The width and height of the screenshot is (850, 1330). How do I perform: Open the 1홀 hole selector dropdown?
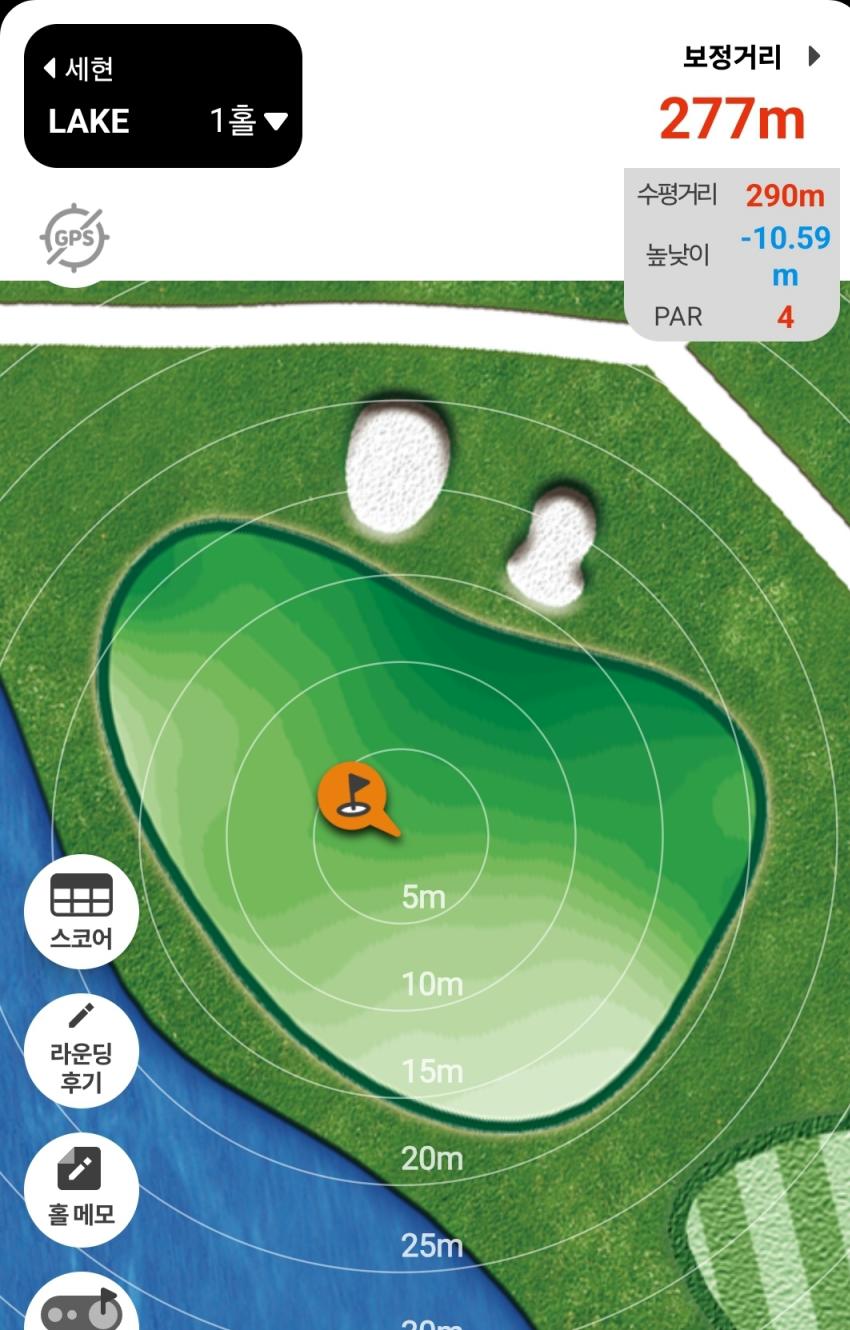click(248, 122)
